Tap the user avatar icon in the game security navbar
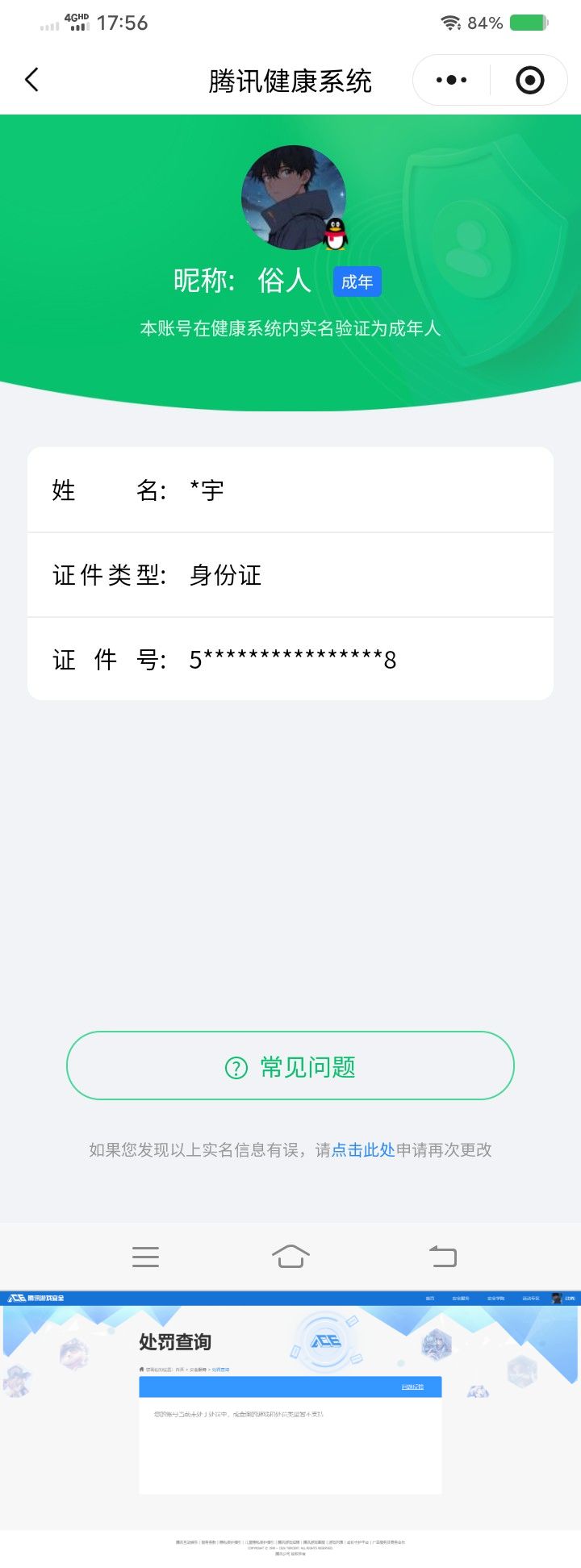581x1568 pixels. click(555, 1299)
